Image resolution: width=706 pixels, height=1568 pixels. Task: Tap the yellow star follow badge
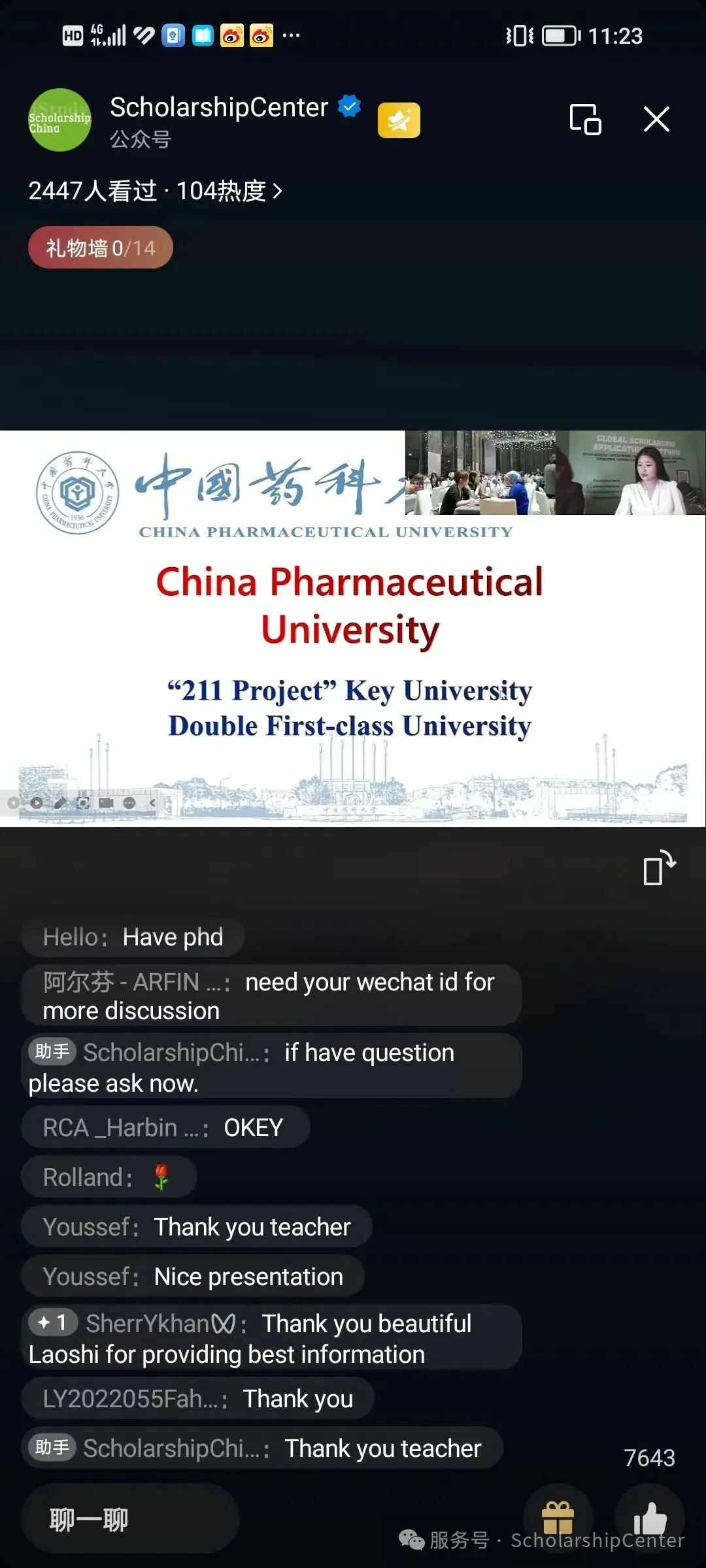tap(399, 120)
